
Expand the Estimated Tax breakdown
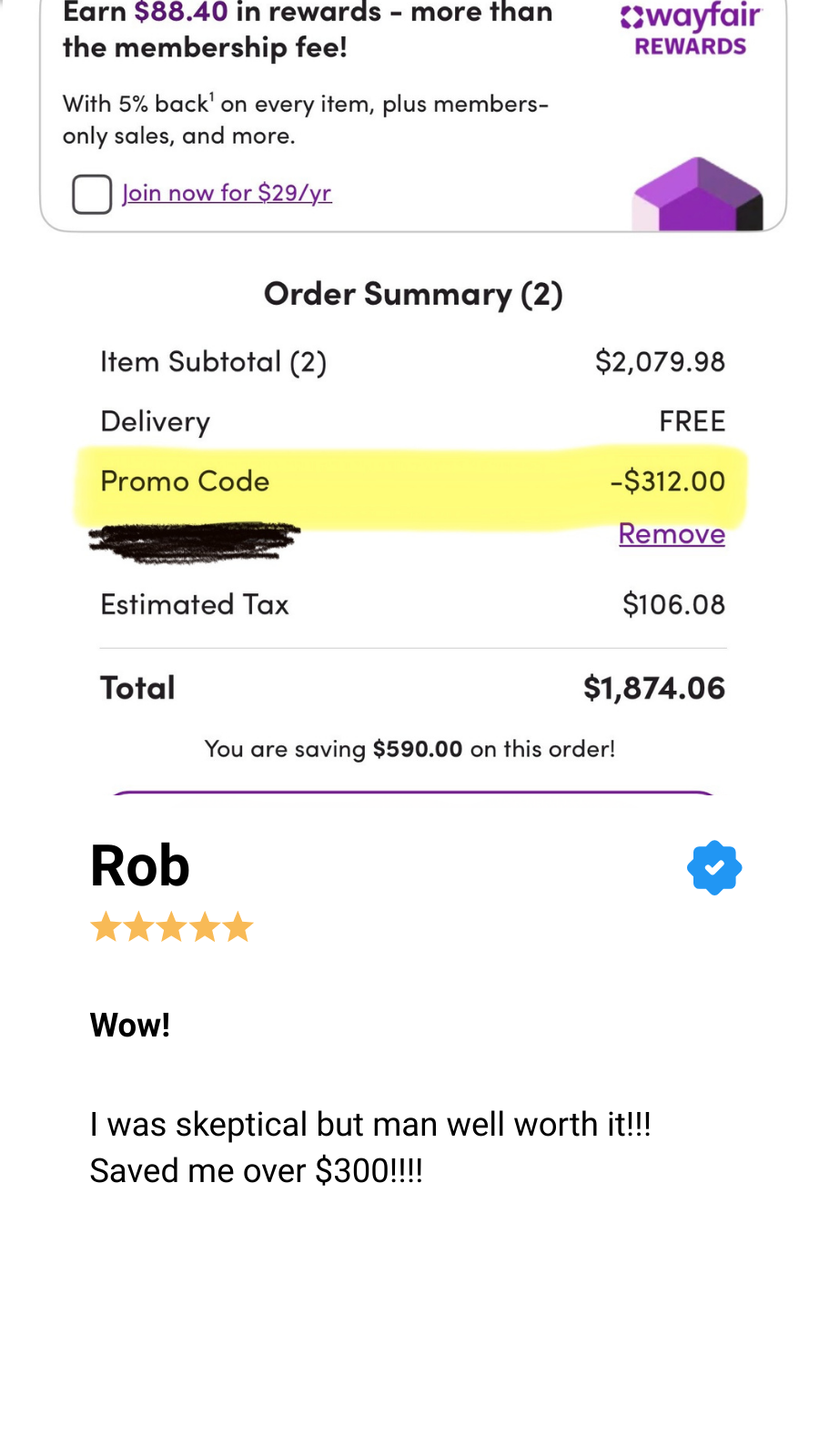[194, 603]
